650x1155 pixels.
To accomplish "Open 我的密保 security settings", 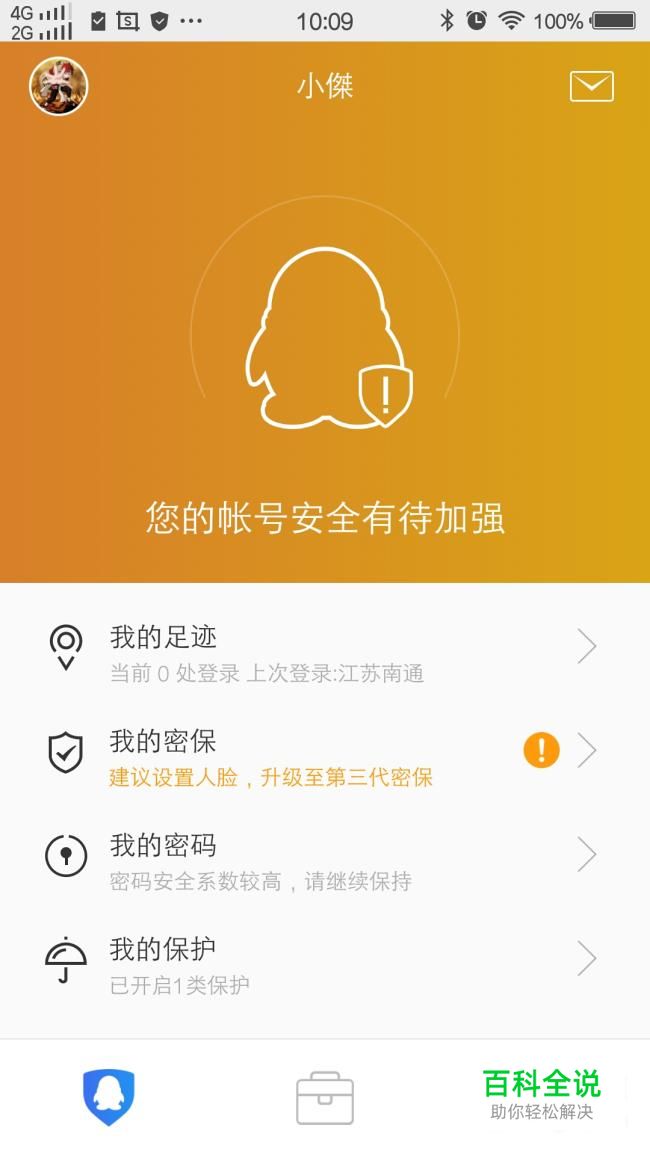I will click(325, 757).
